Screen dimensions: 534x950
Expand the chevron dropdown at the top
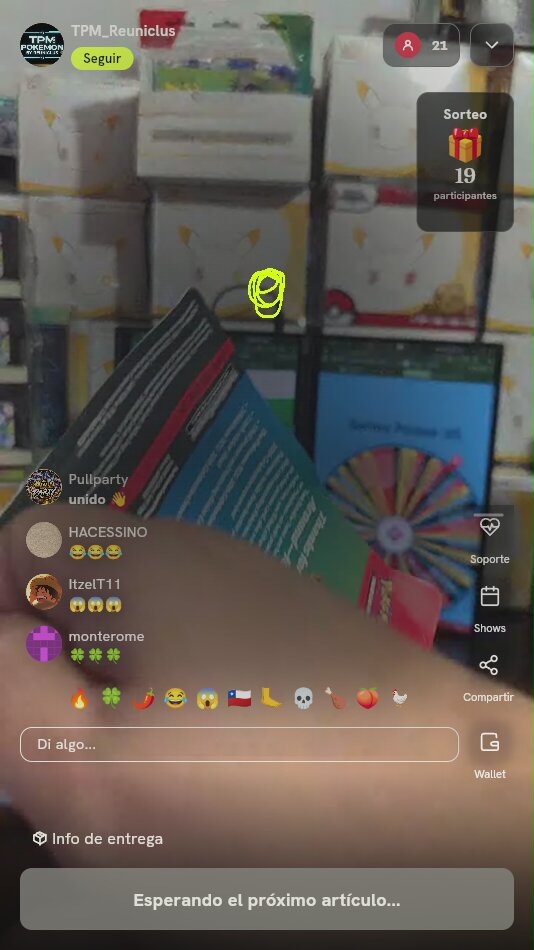[492, 45]
